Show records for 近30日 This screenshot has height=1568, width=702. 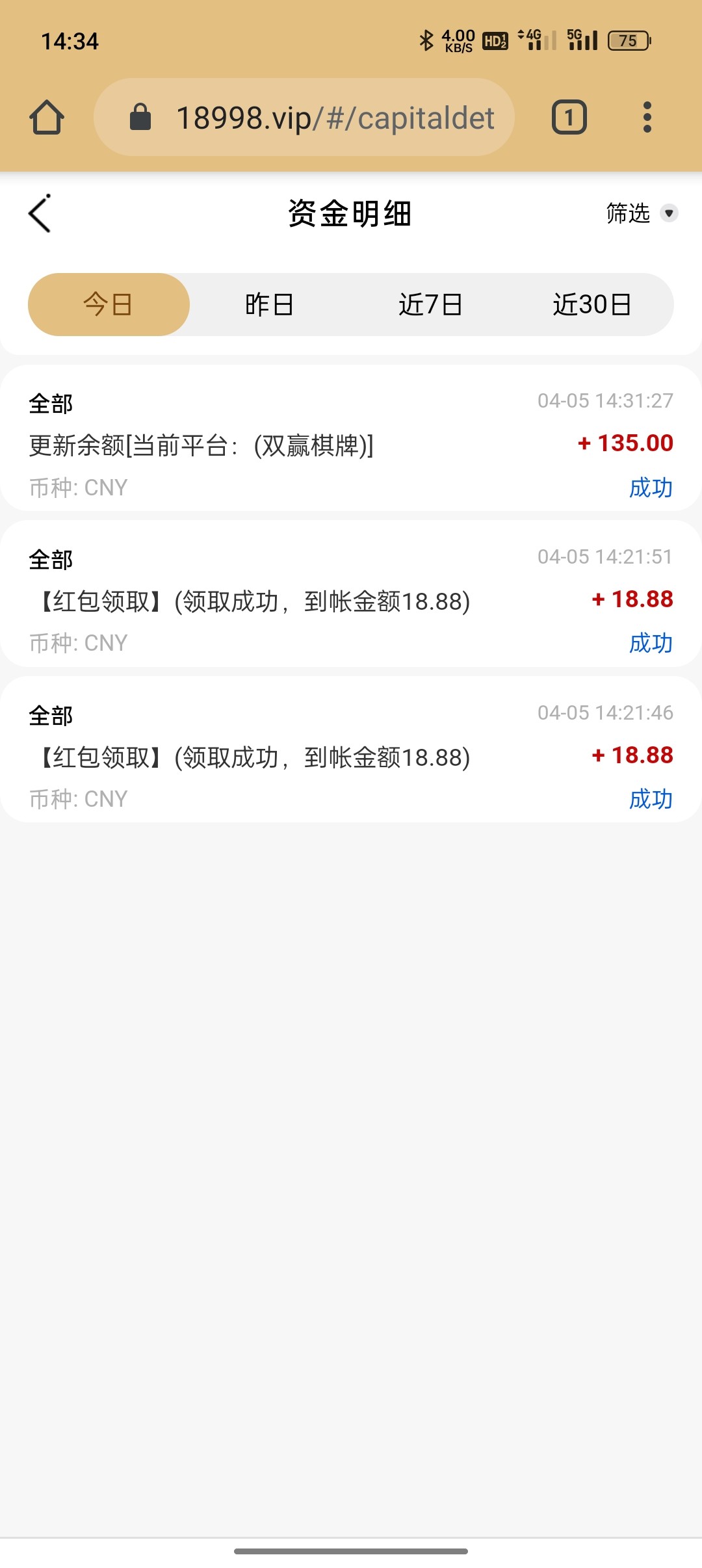[x=592, y=304]
